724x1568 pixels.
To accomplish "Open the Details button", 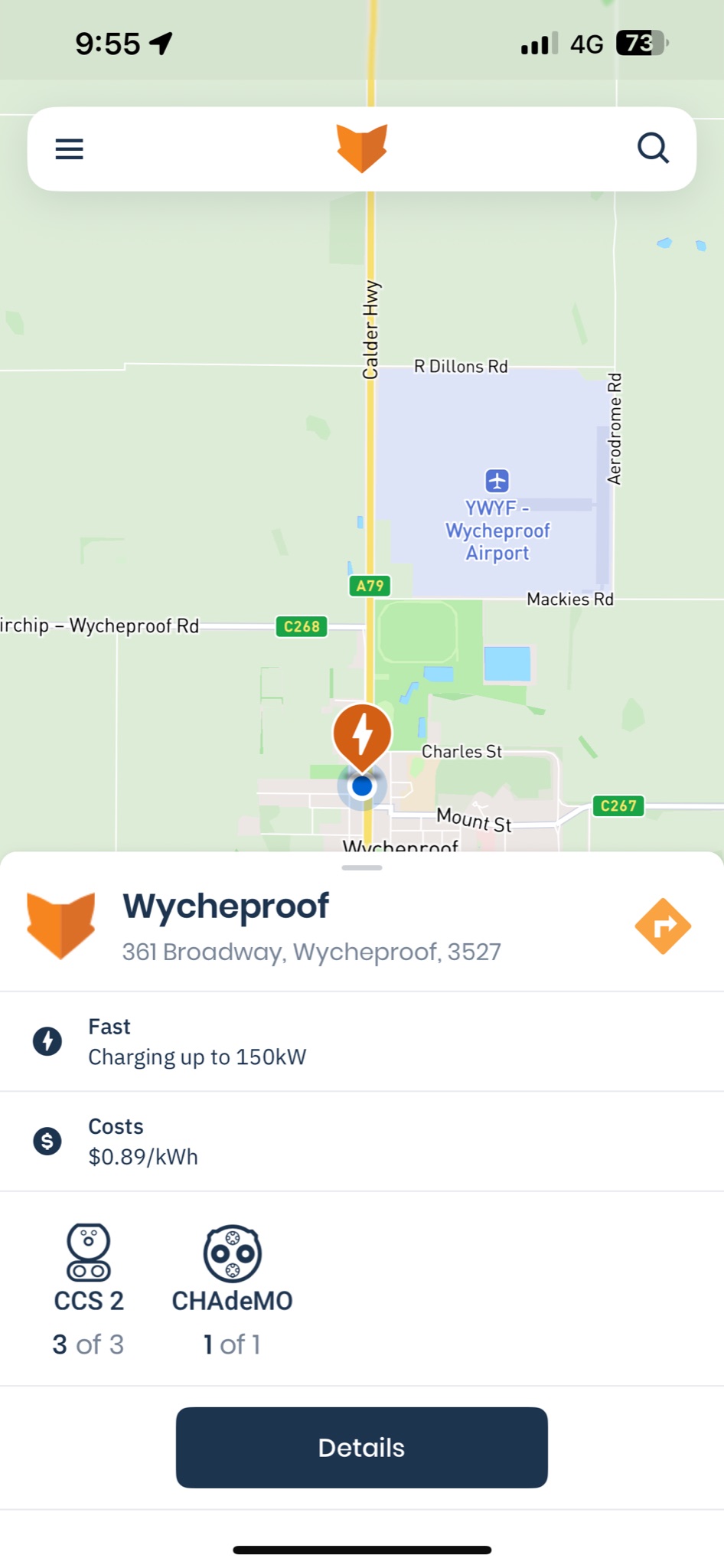I will (x=362, y=1447).
